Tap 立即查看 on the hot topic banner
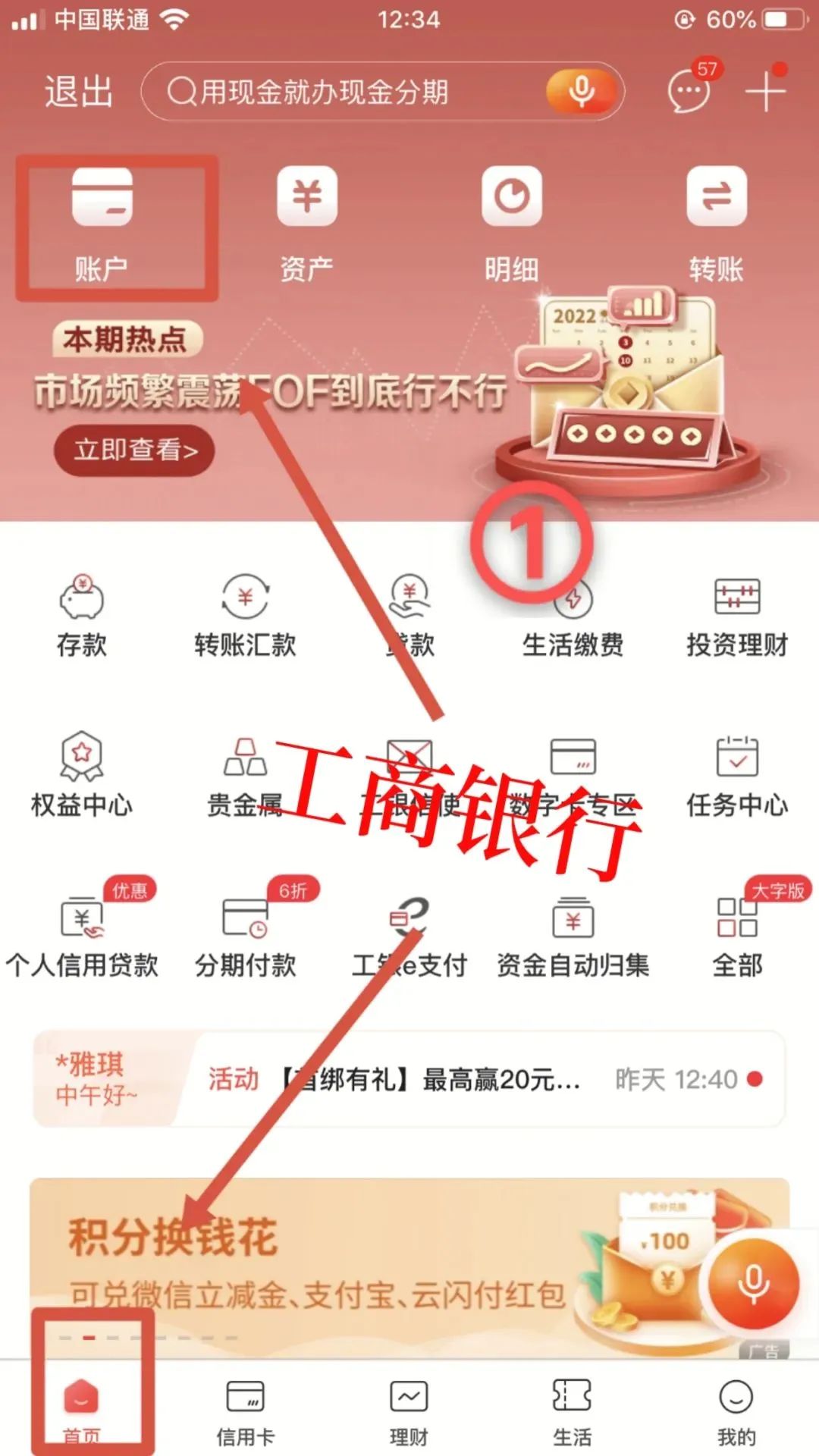Screen dimensions: 819x1456 click(x=134, y=450)
